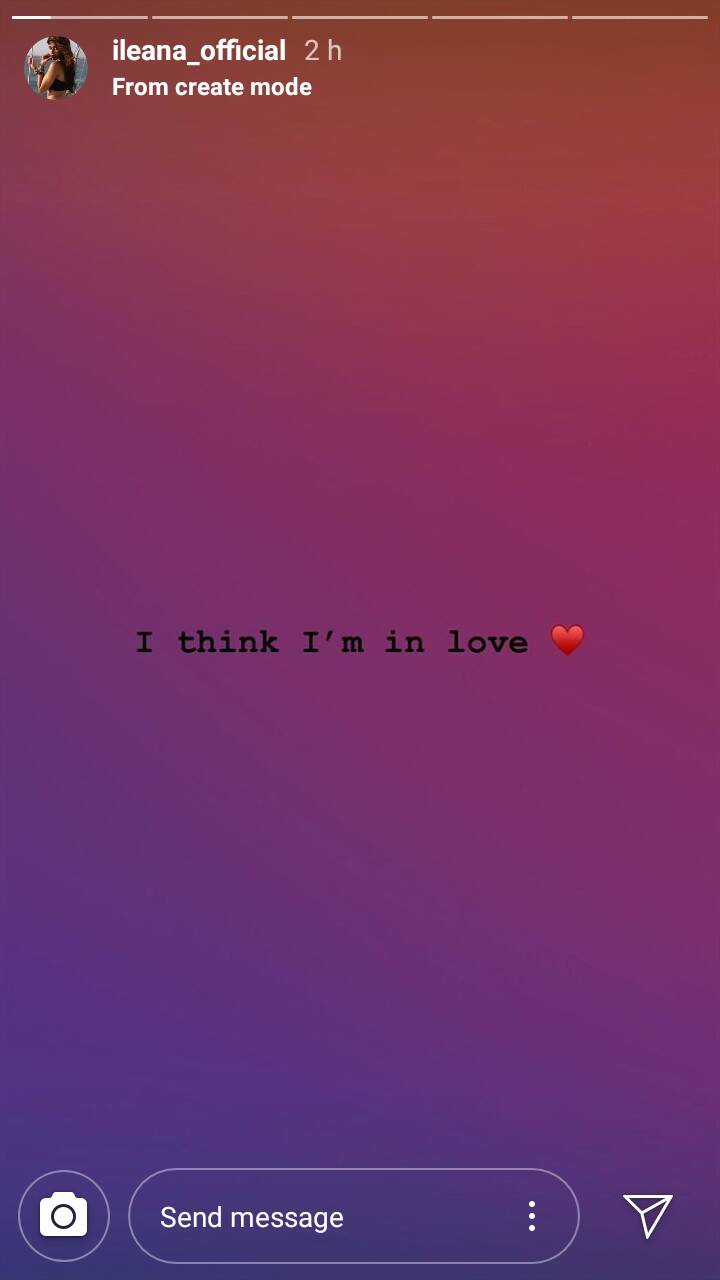Open the three-dot story options menu
720x1280 pixels.
(532, 1216)
